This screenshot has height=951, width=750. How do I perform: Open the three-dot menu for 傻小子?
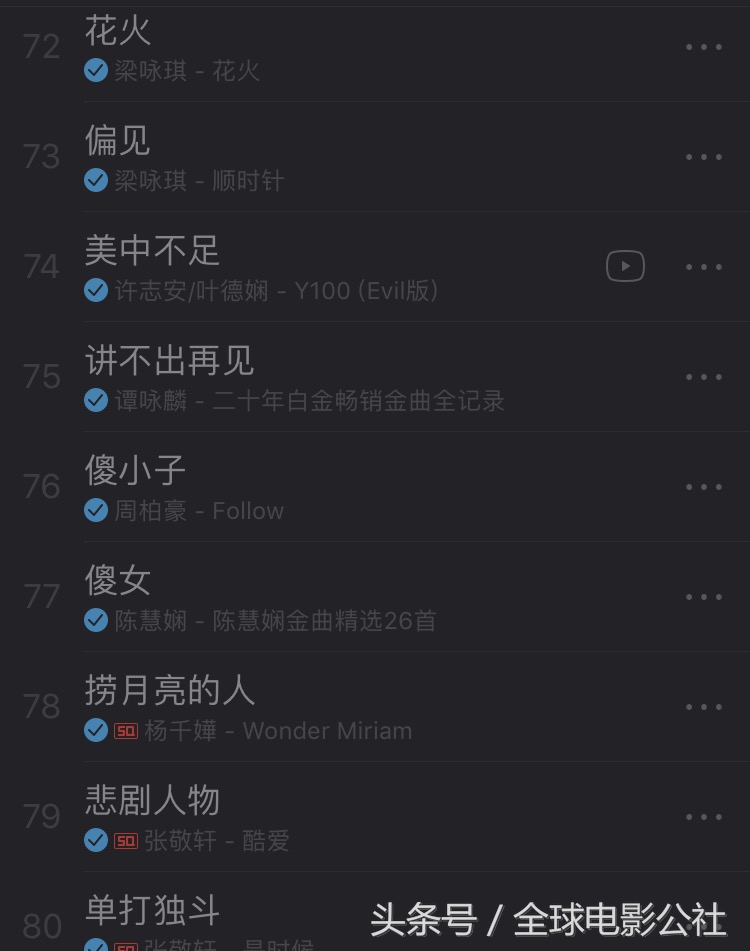point(704,486)
